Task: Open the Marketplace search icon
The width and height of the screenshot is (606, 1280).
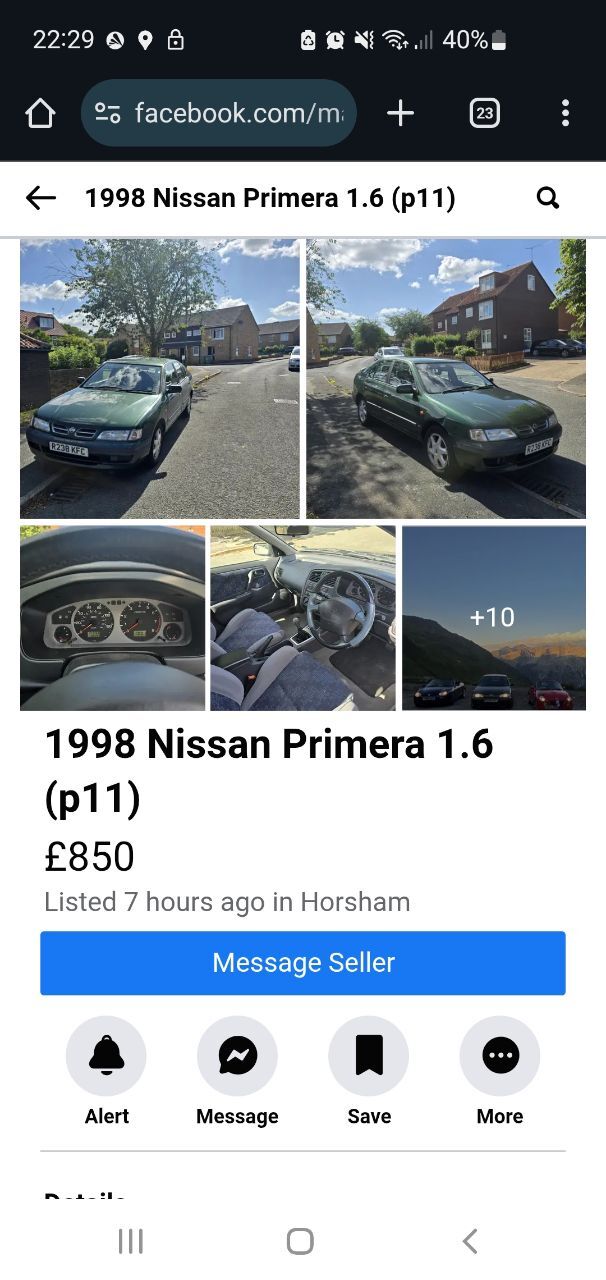Action: (x=548, y=198)
